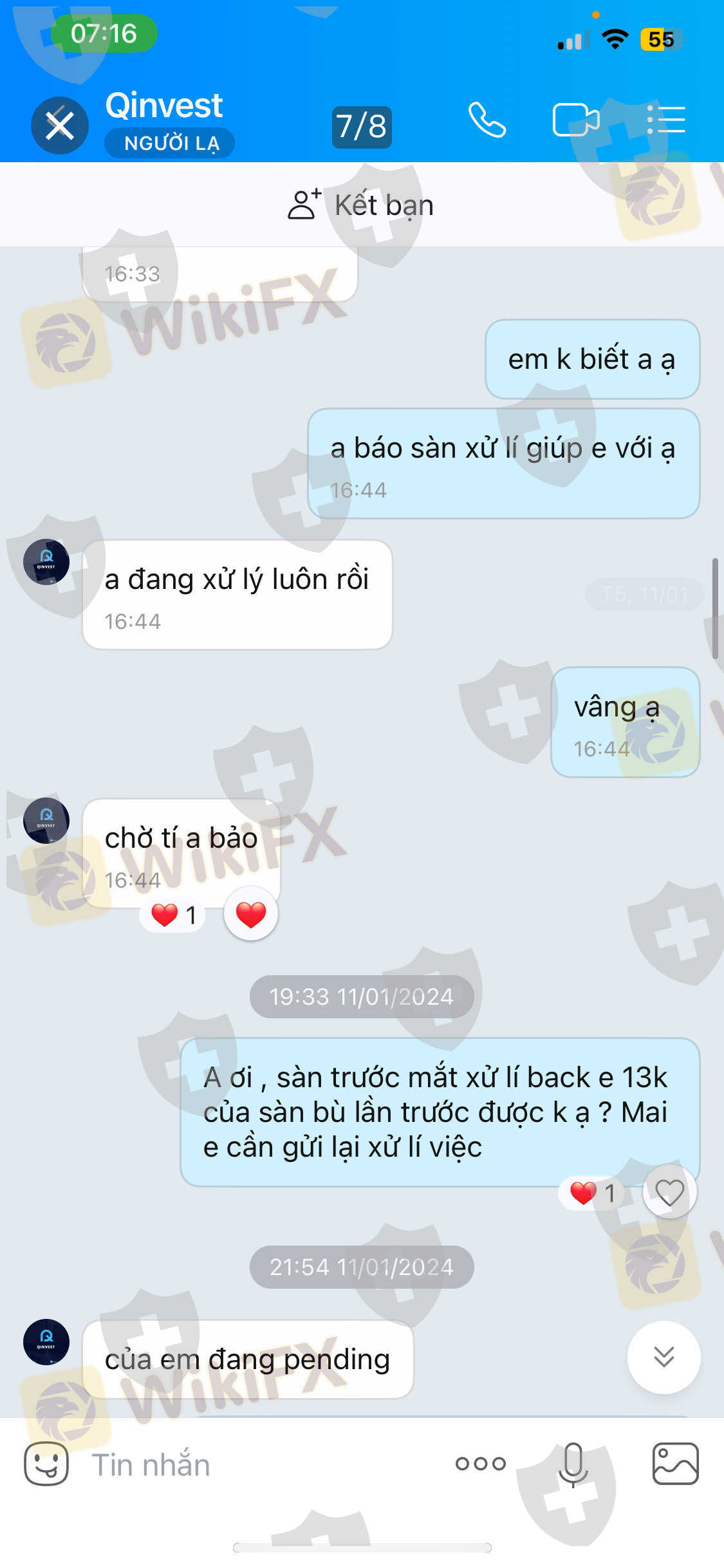Jump to the latest messages
Viewport: 724px width, 1568px height.
[x=664, y=1357]
